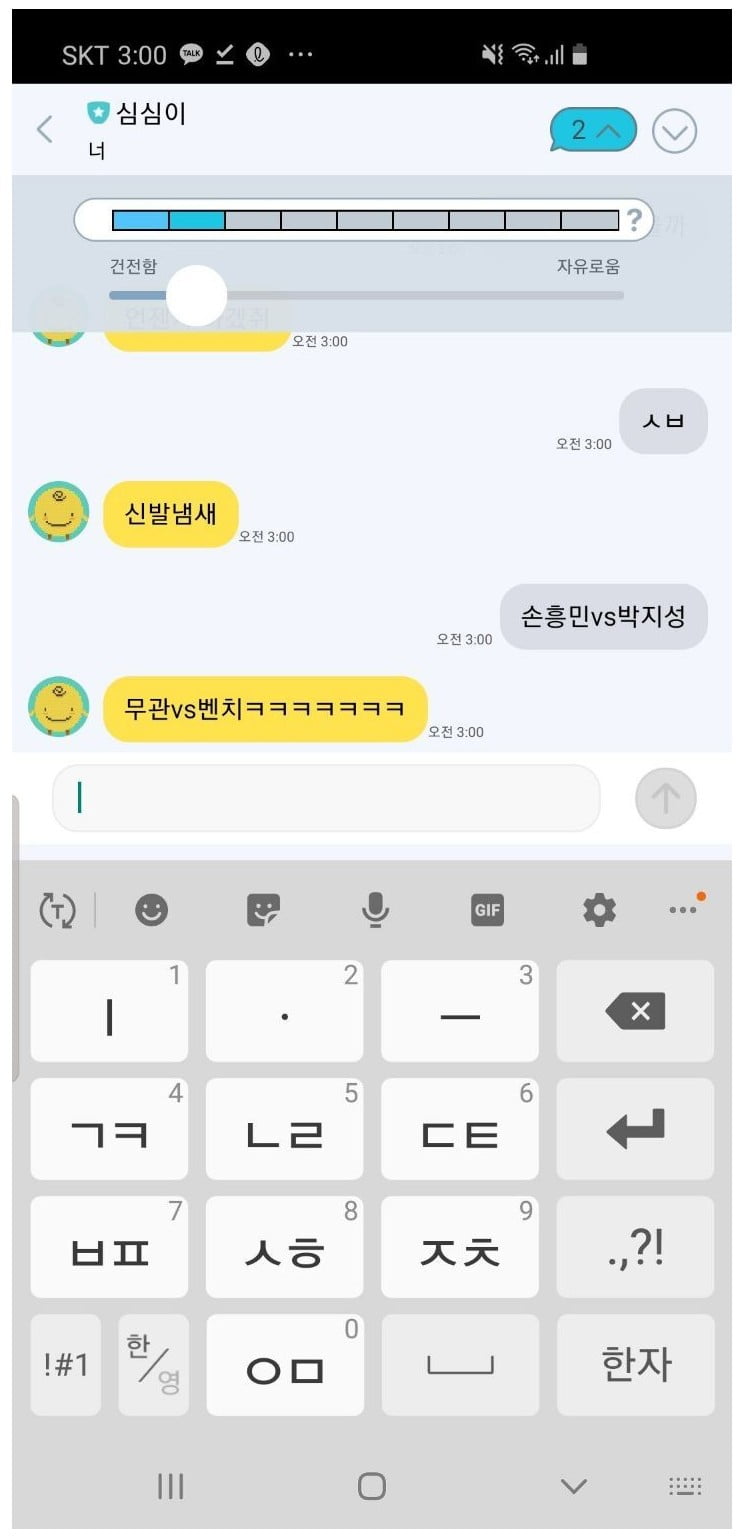Tap the 한자 key
Image resolution: width=752 pixels, height=1540 pixels.
[x=635, y=1364]
